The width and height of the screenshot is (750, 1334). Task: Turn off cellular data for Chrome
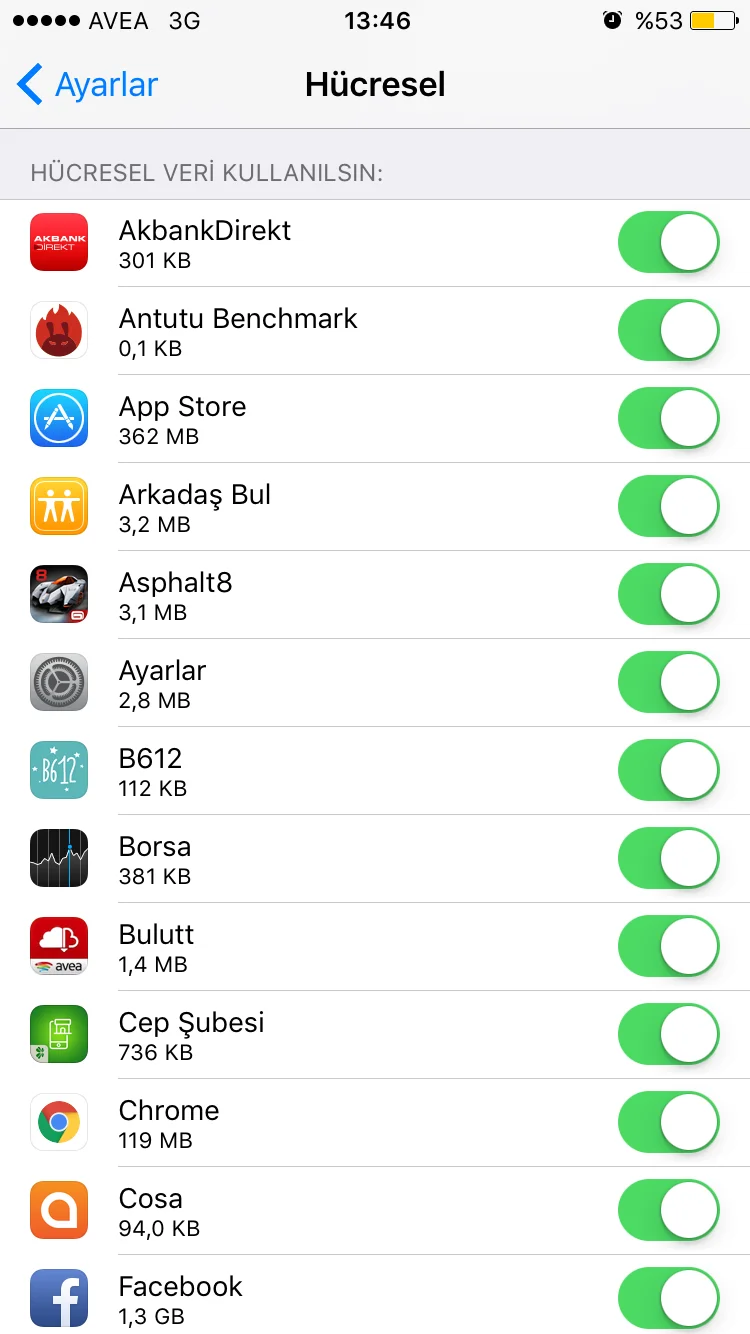pos(668,1123)
